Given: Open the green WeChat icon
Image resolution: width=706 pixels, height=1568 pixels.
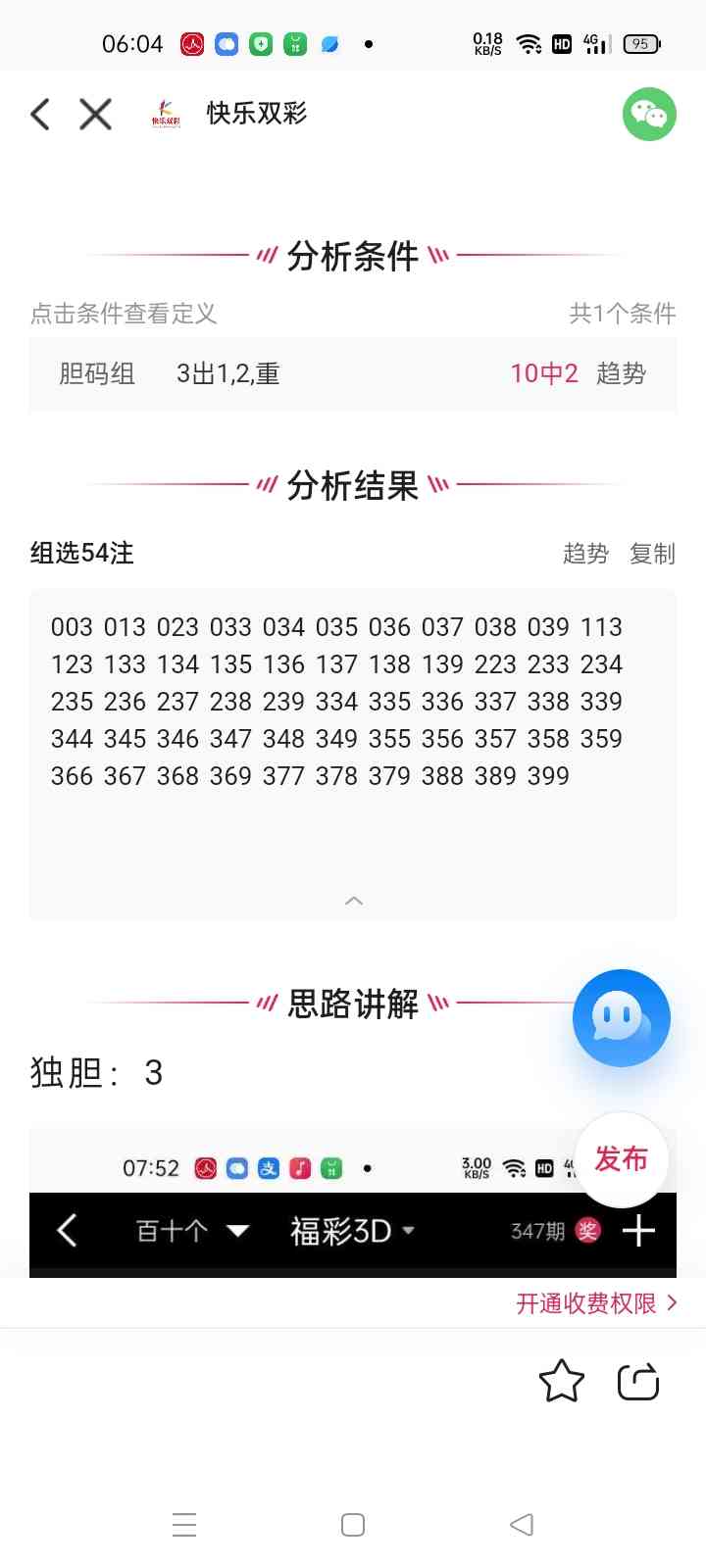Looking at the screenshot, I should pyautogui.click(x=649, y=115).
